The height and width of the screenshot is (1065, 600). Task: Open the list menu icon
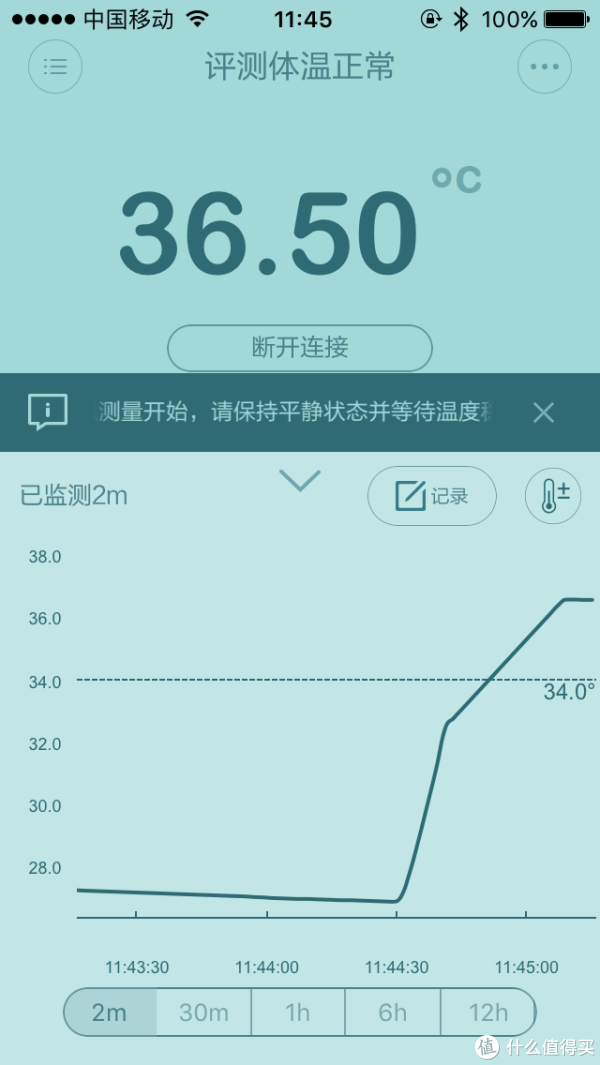click(55, 67)
